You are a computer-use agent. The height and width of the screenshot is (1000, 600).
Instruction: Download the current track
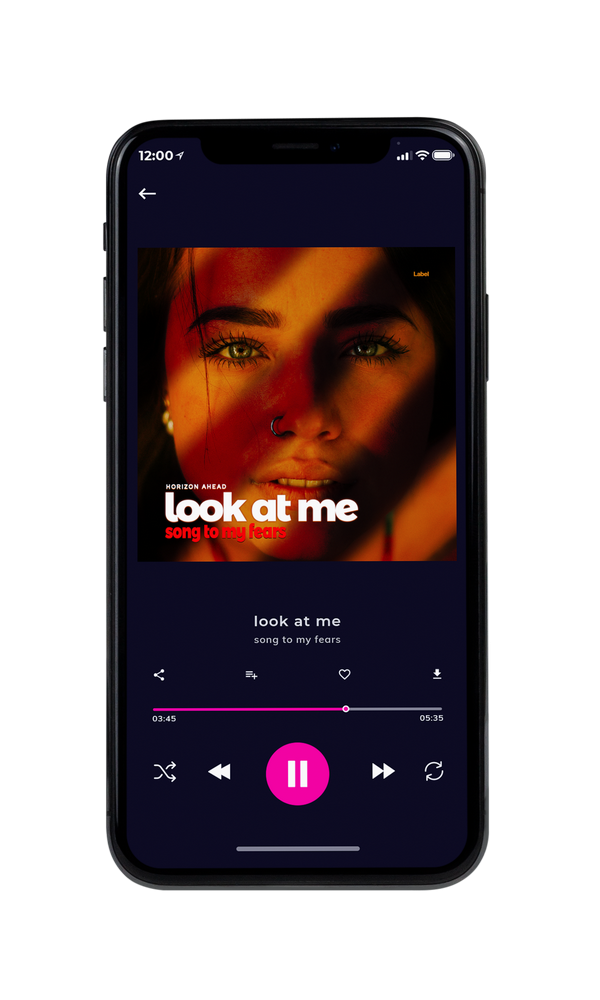tap(437, 674)
